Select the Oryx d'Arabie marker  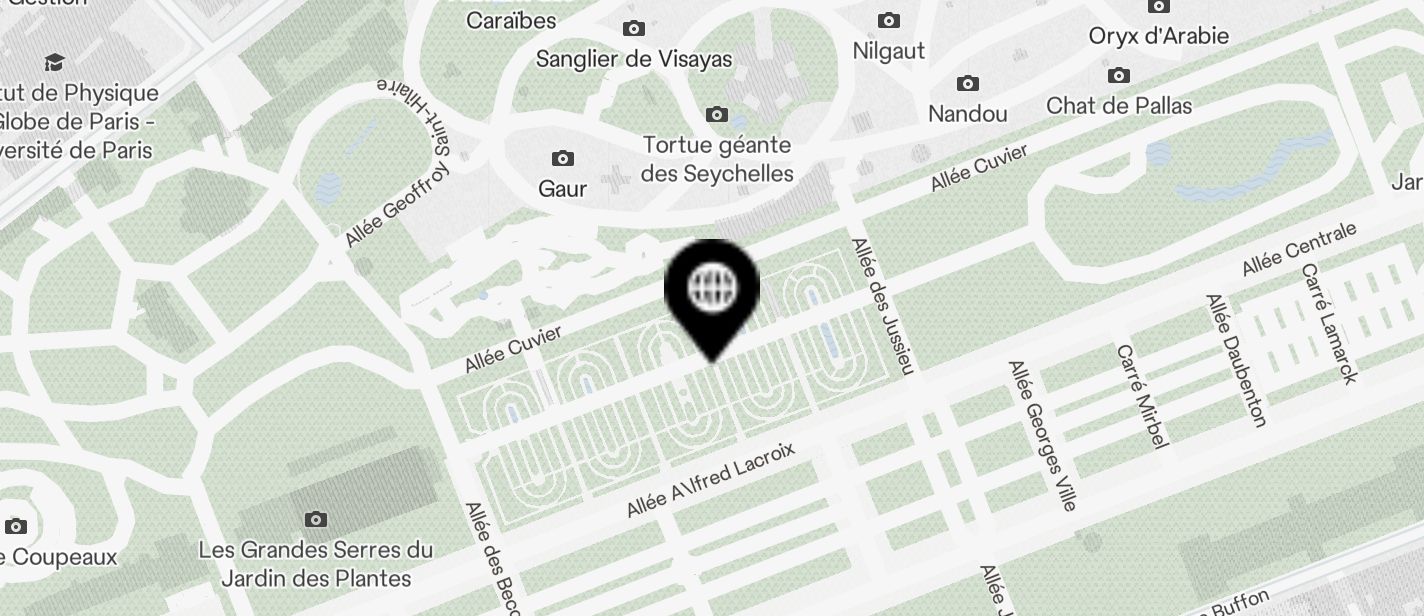1158,8
